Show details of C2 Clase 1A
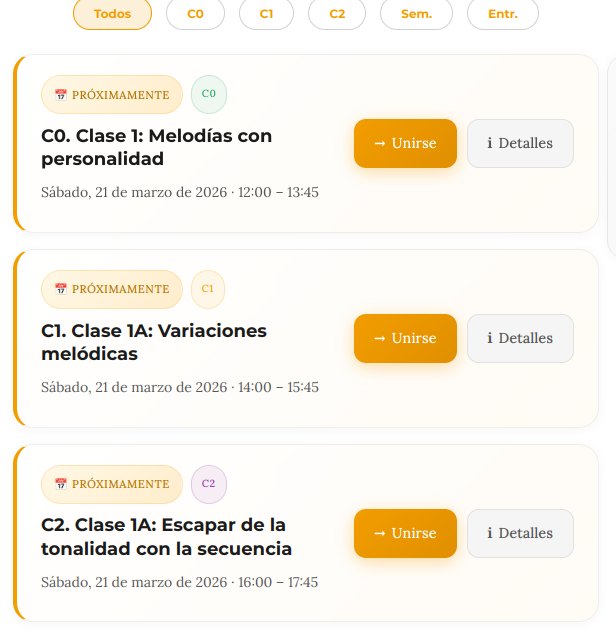The width and height of the screenshot is (616, 640). [x=520, y=533]
